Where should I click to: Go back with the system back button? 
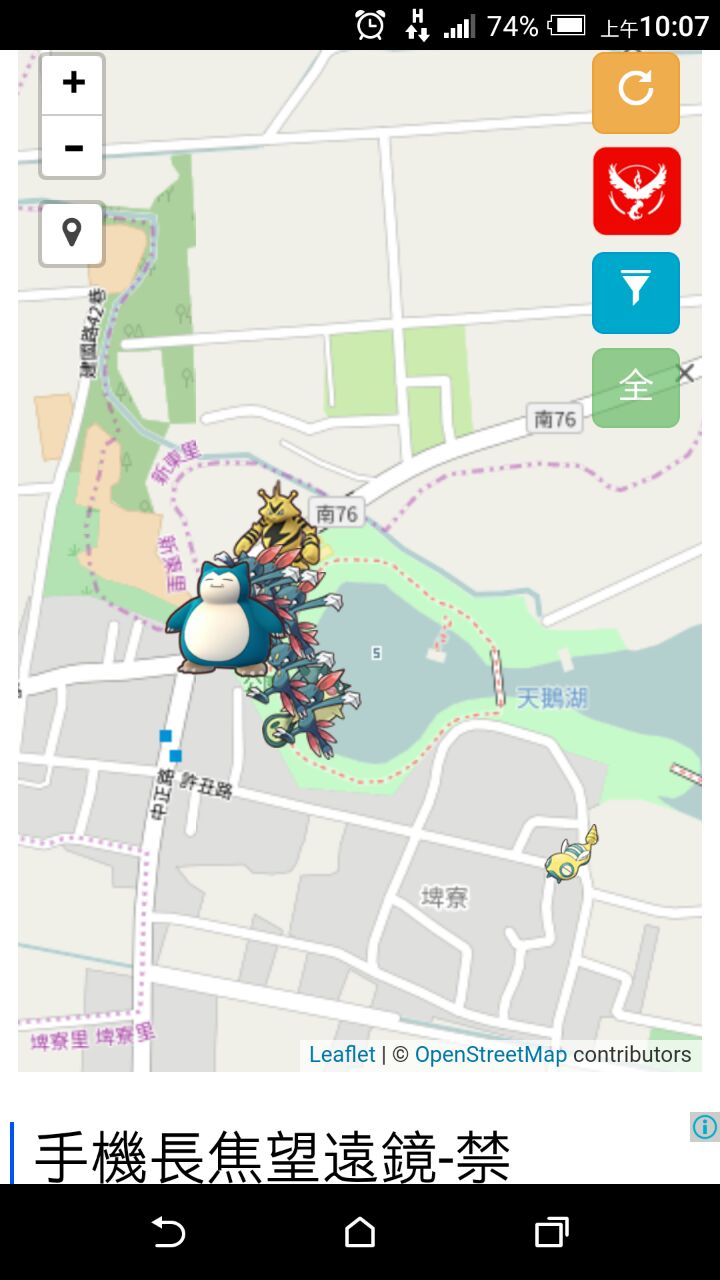168,1232
